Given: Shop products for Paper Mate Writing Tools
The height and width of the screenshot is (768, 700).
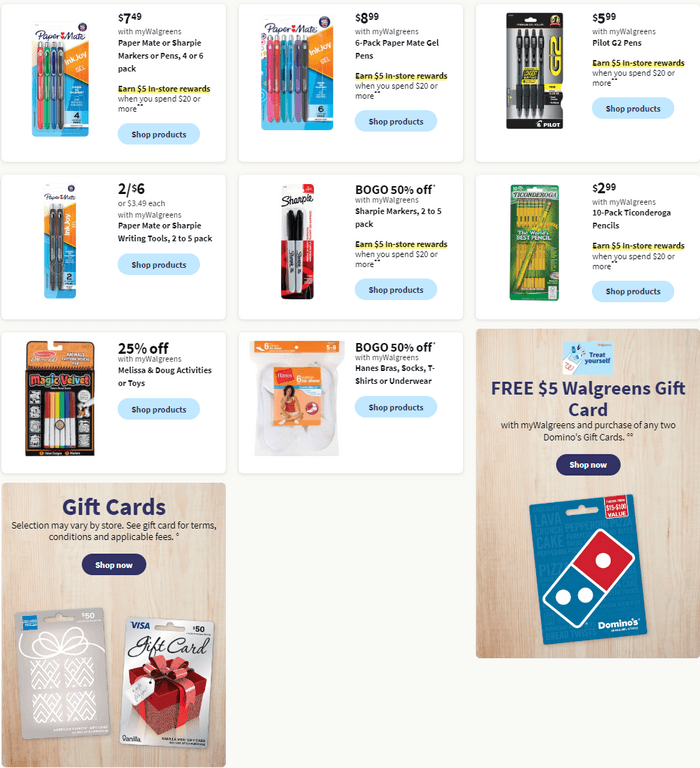Looking at the screenshot, I should [x=158, y=265].
